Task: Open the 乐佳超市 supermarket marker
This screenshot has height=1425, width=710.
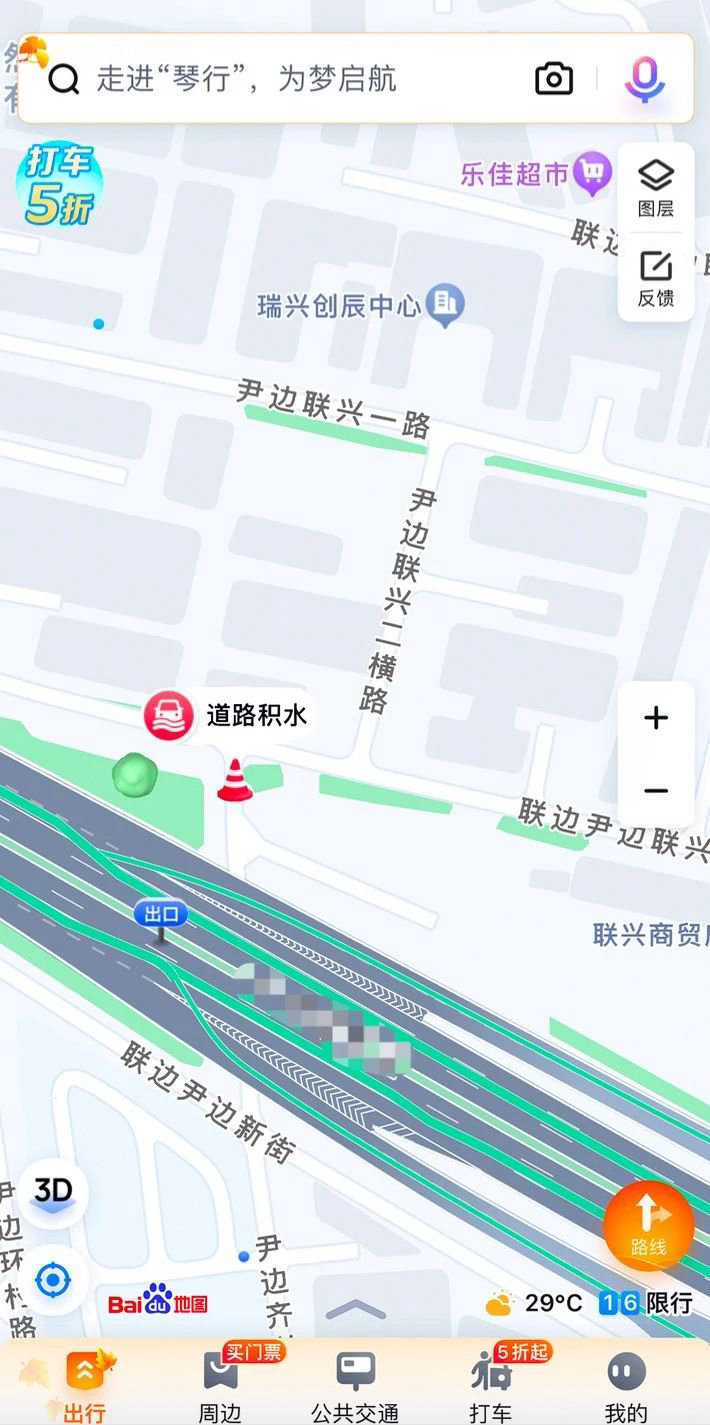Action: 536,174
